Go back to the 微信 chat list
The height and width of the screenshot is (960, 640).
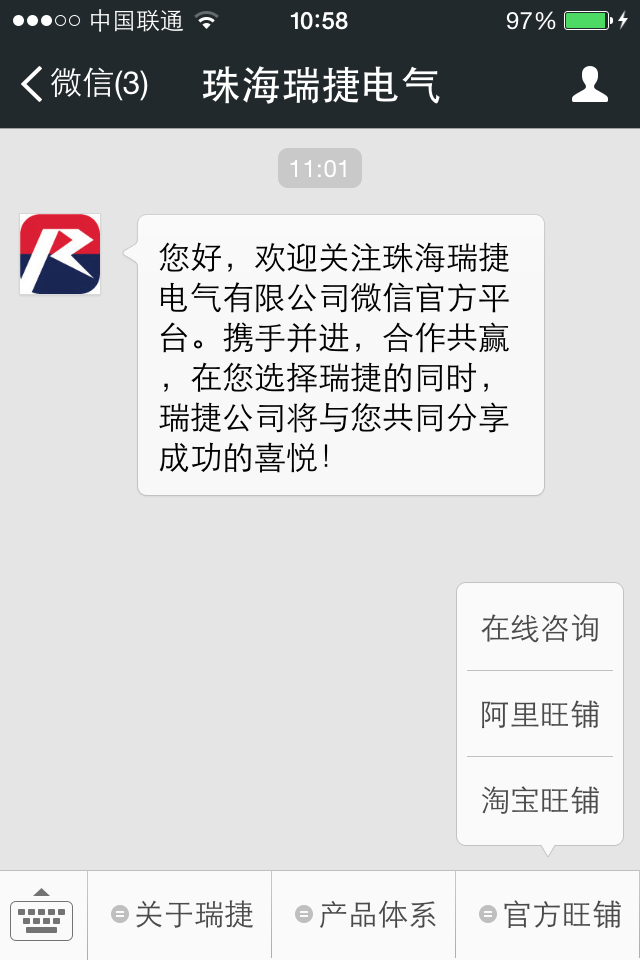tap(85, 84)
